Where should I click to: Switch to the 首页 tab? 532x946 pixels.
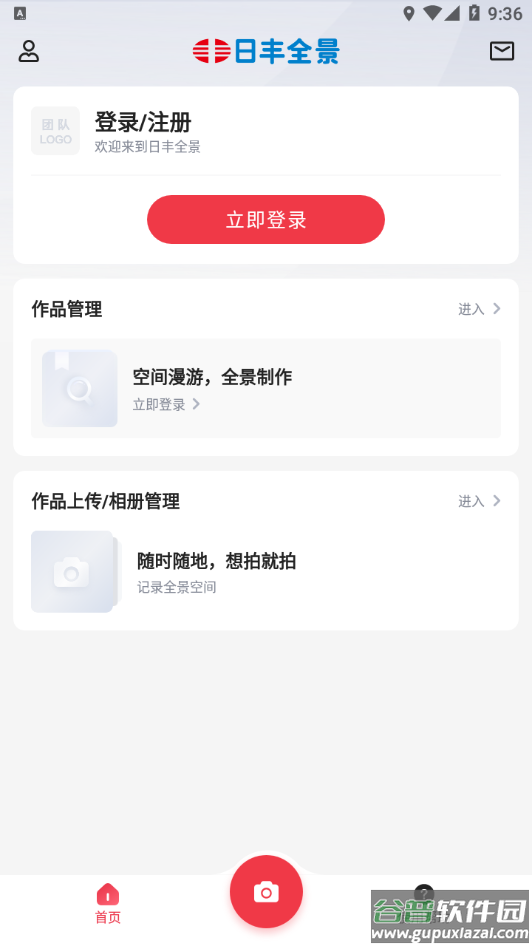click(108, 903)
